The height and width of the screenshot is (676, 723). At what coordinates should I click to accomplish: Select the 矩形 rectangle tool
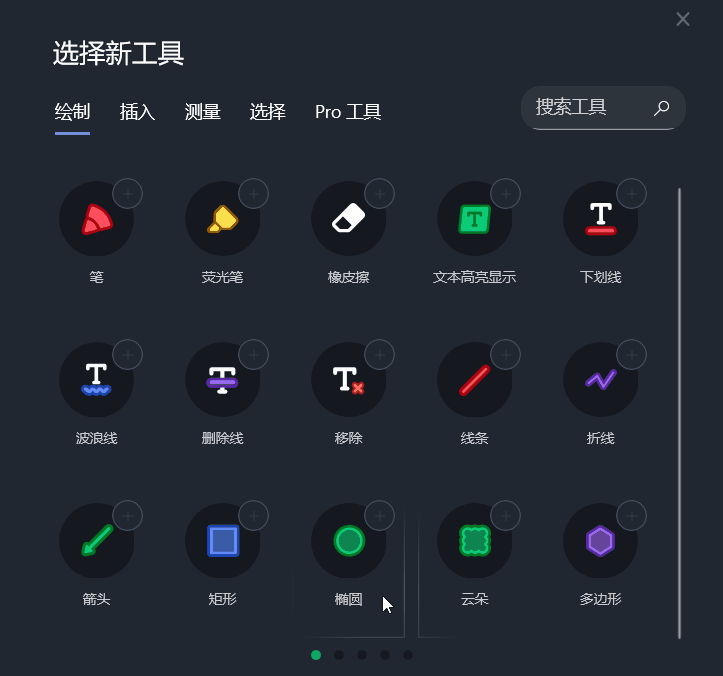223,541
